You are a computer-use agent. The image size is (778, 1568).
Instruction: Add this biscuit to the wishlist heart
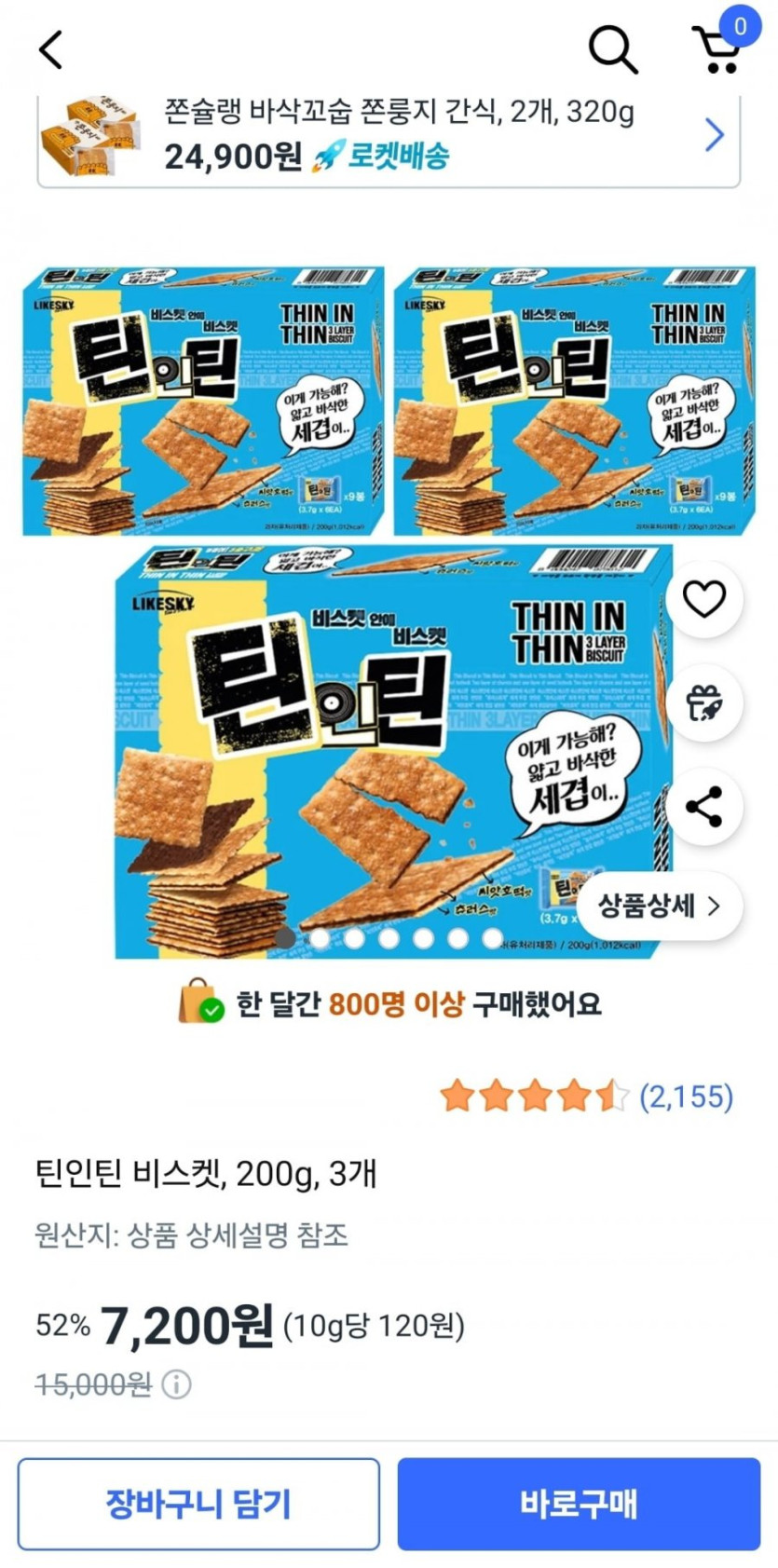tap(704, 599)
